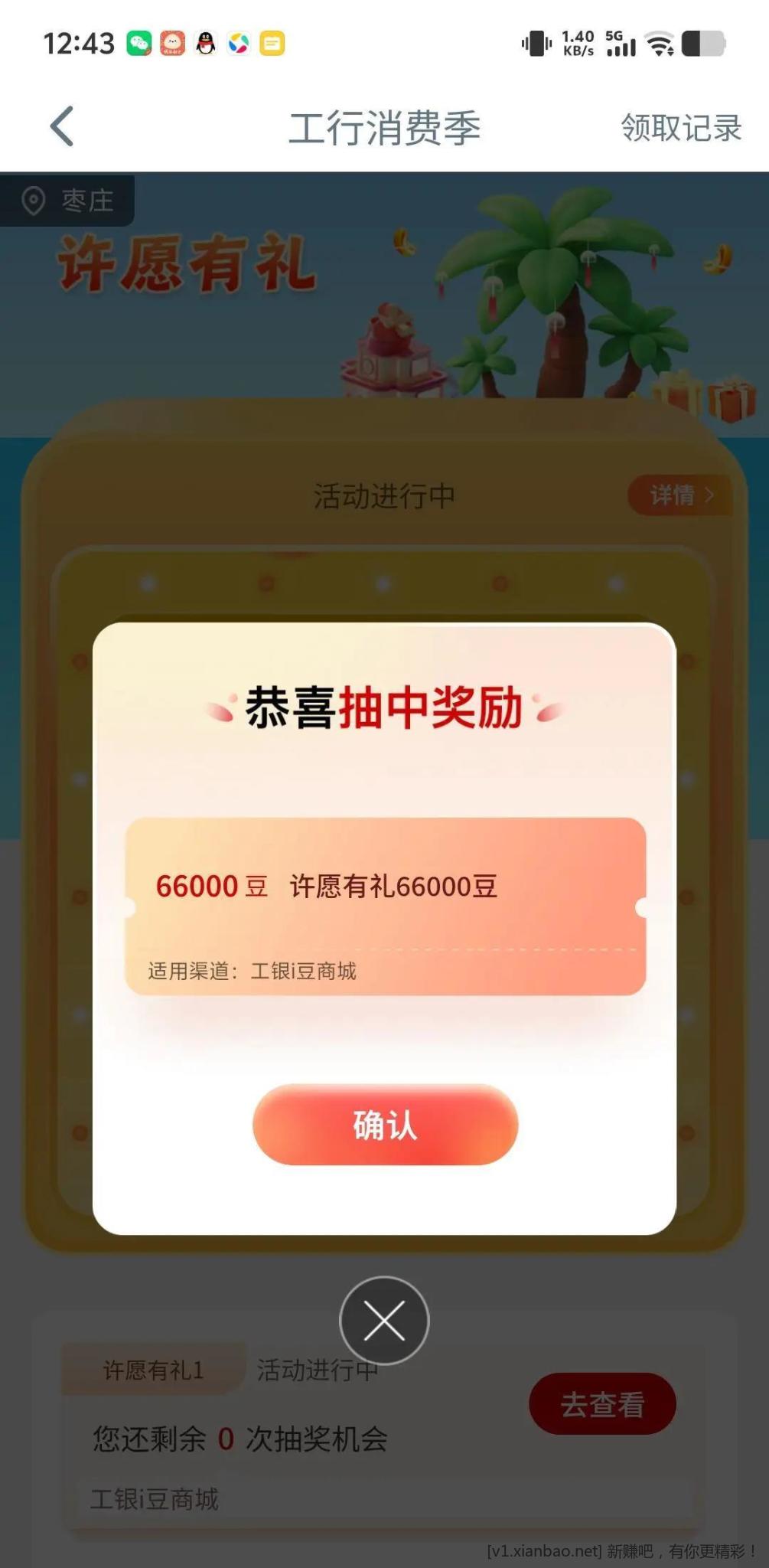
Task: Tap the QQ penguin notification icon
Action: click(204, 44)
